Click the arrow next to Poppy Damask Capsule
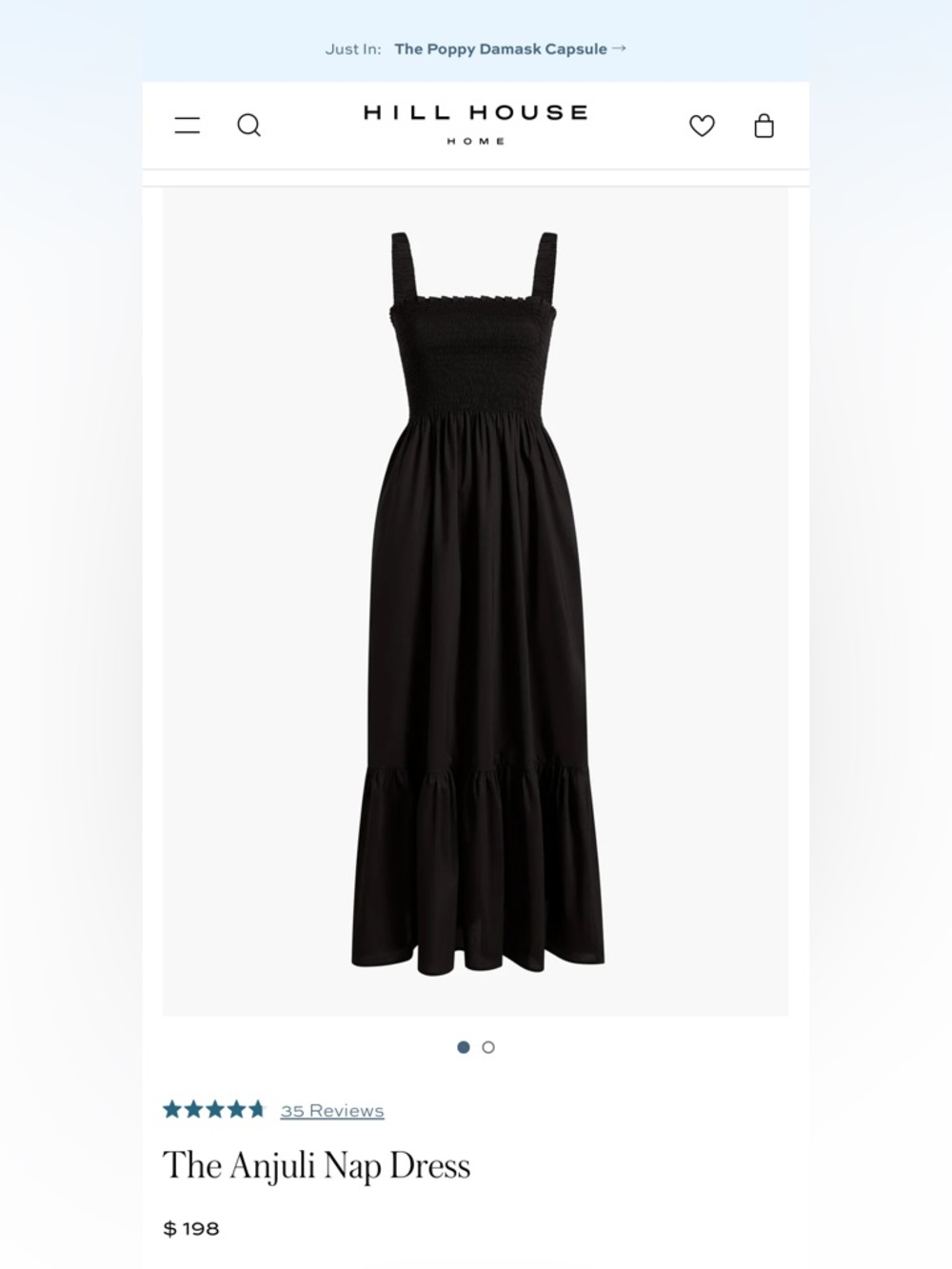 point(619,48)
